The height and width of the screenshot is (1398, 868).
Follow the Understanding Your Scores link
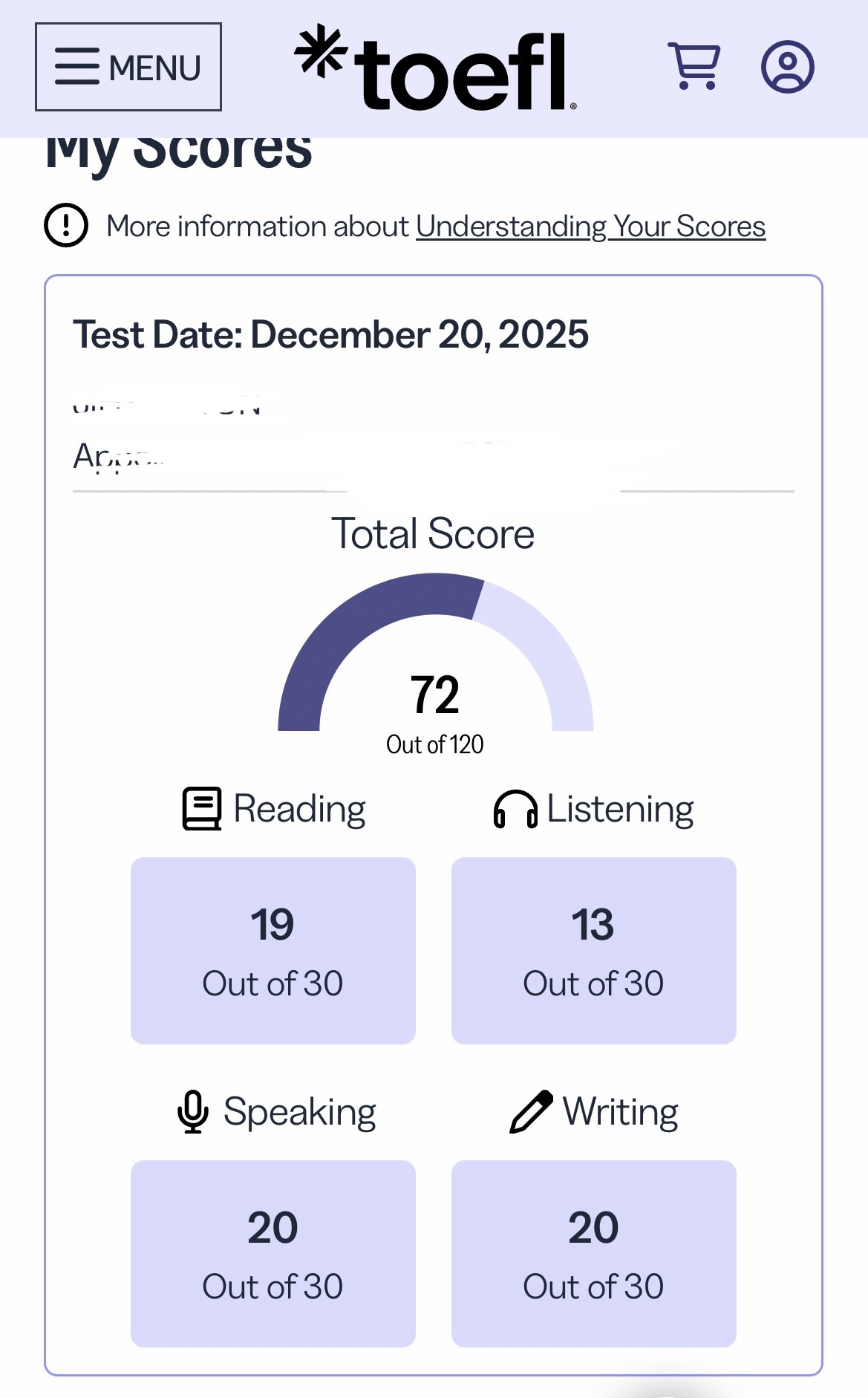pyautogui.click(x=590, y=227)
